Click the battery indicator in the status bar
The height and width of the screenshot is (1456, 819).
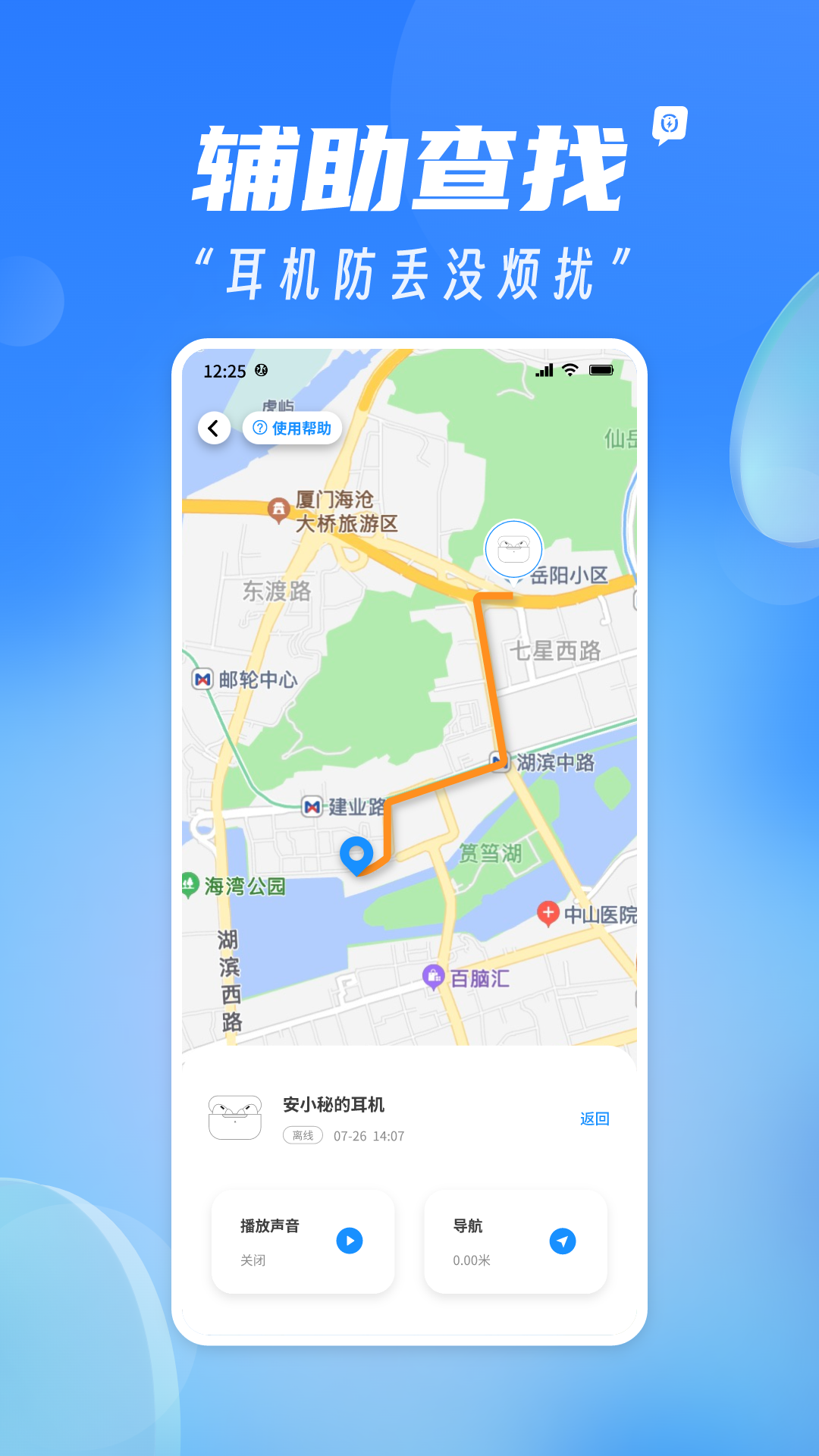[603, 370]
